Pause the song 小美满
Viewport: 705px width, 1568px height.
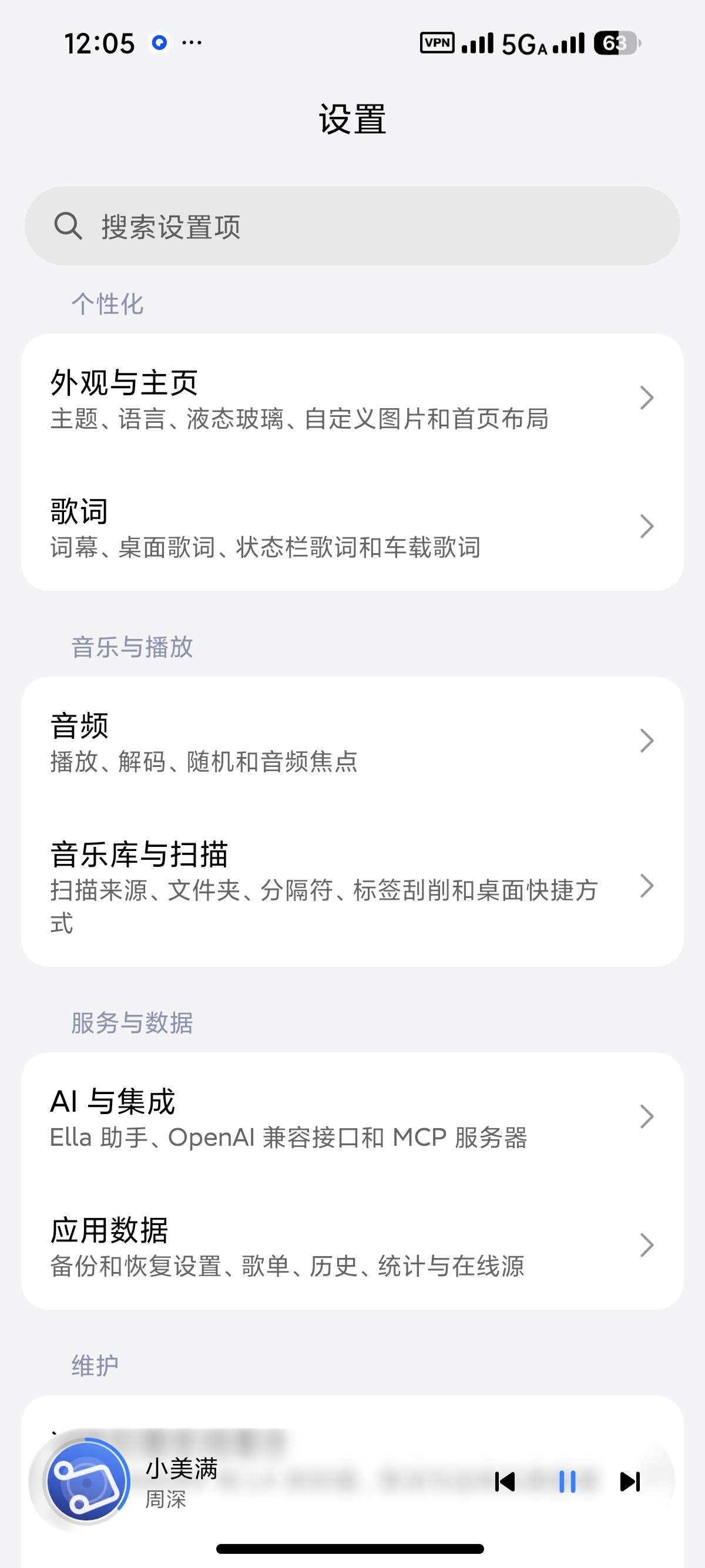568,1482
